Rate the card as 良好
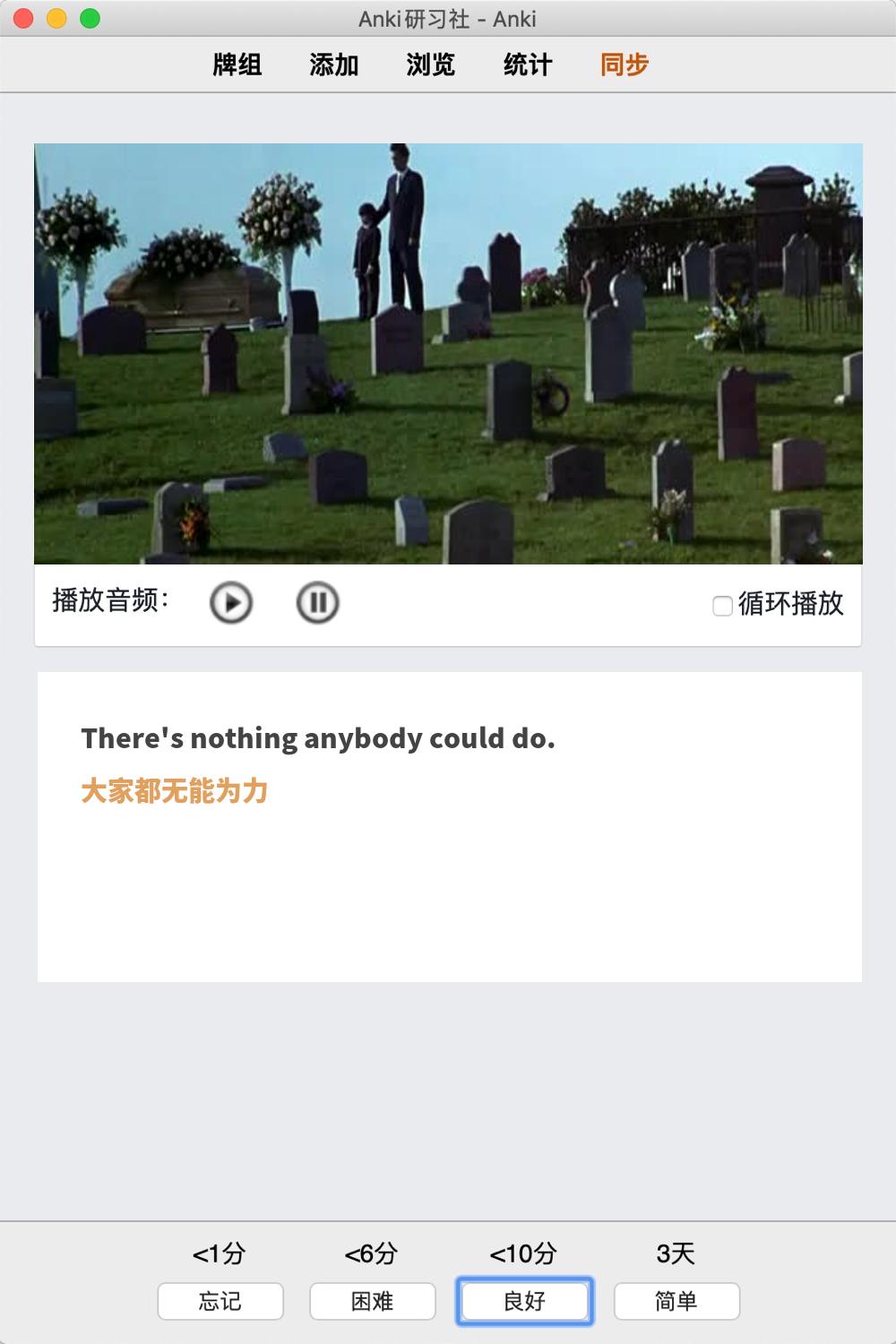 524,1301
